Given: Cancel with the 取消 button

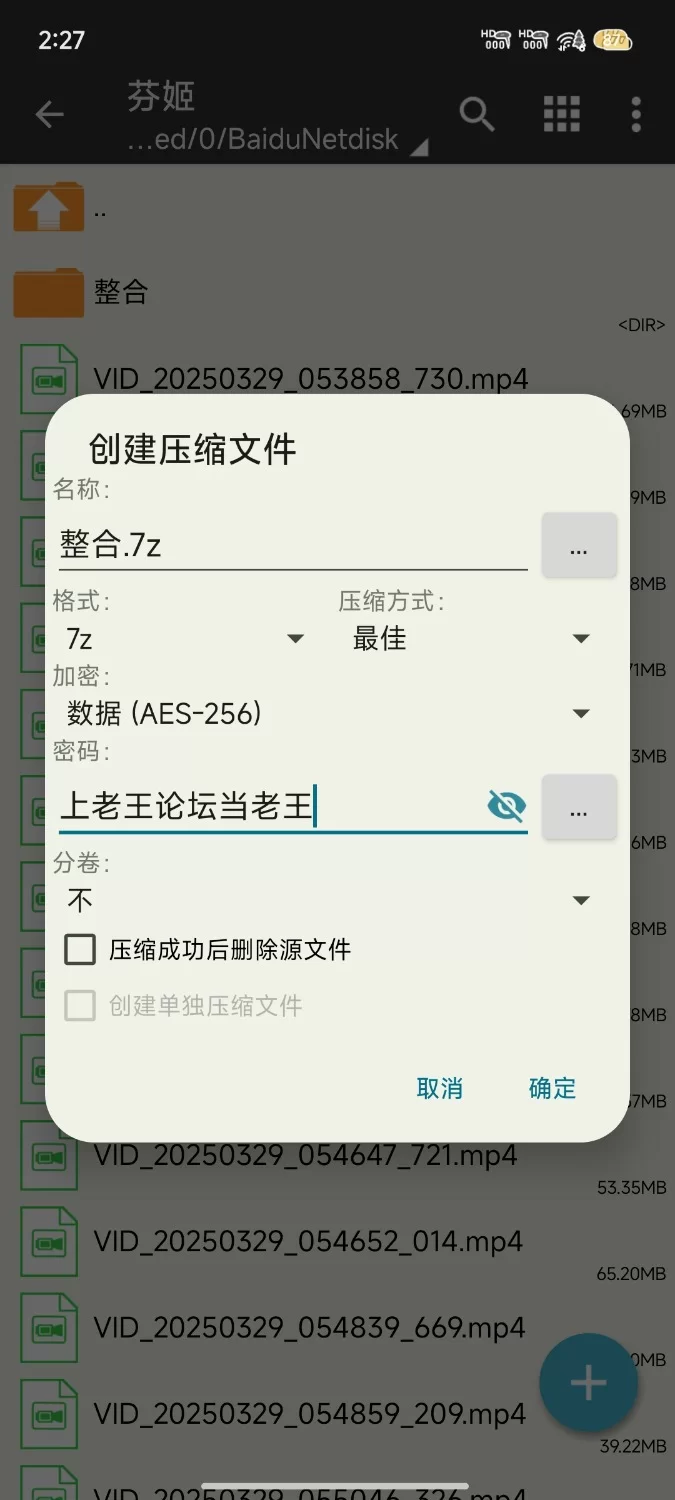Looking at the screenshot, I should [439, 1088].
